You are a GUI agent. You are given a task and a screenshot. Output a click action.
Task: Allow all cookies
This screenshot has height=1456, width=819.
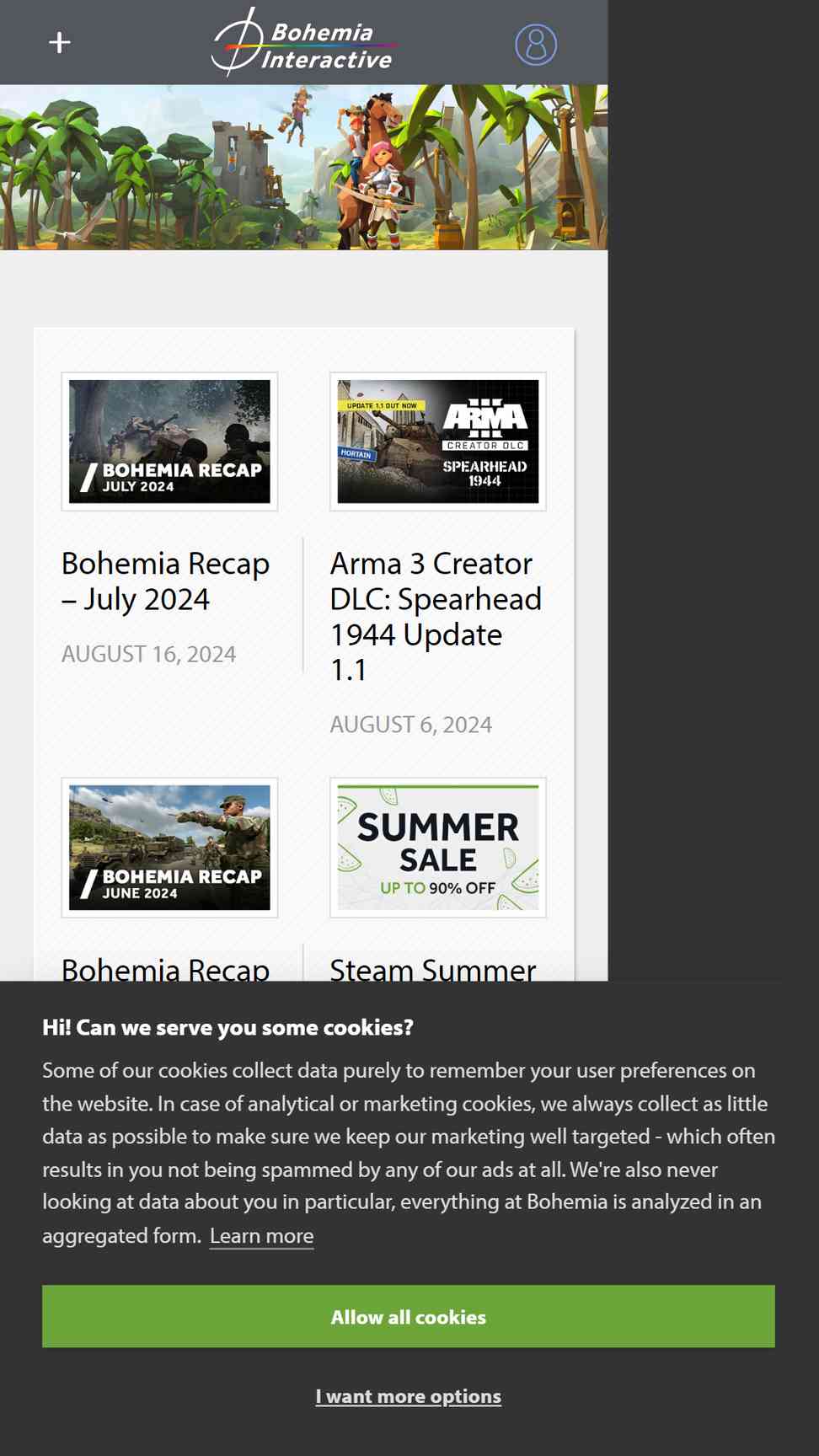(x=409, y=1316)
